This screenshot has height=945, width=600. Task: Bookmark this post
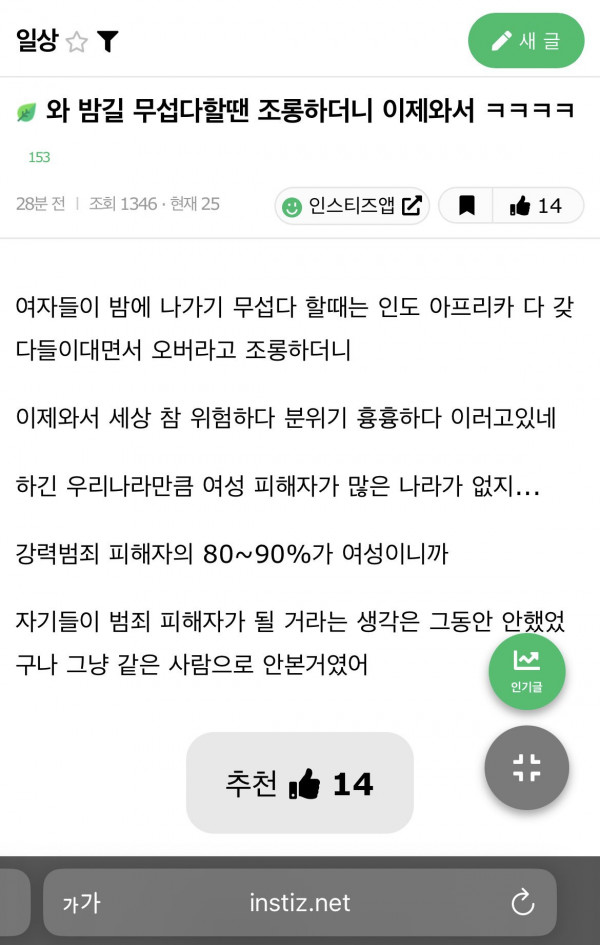[x=467, y=206]
